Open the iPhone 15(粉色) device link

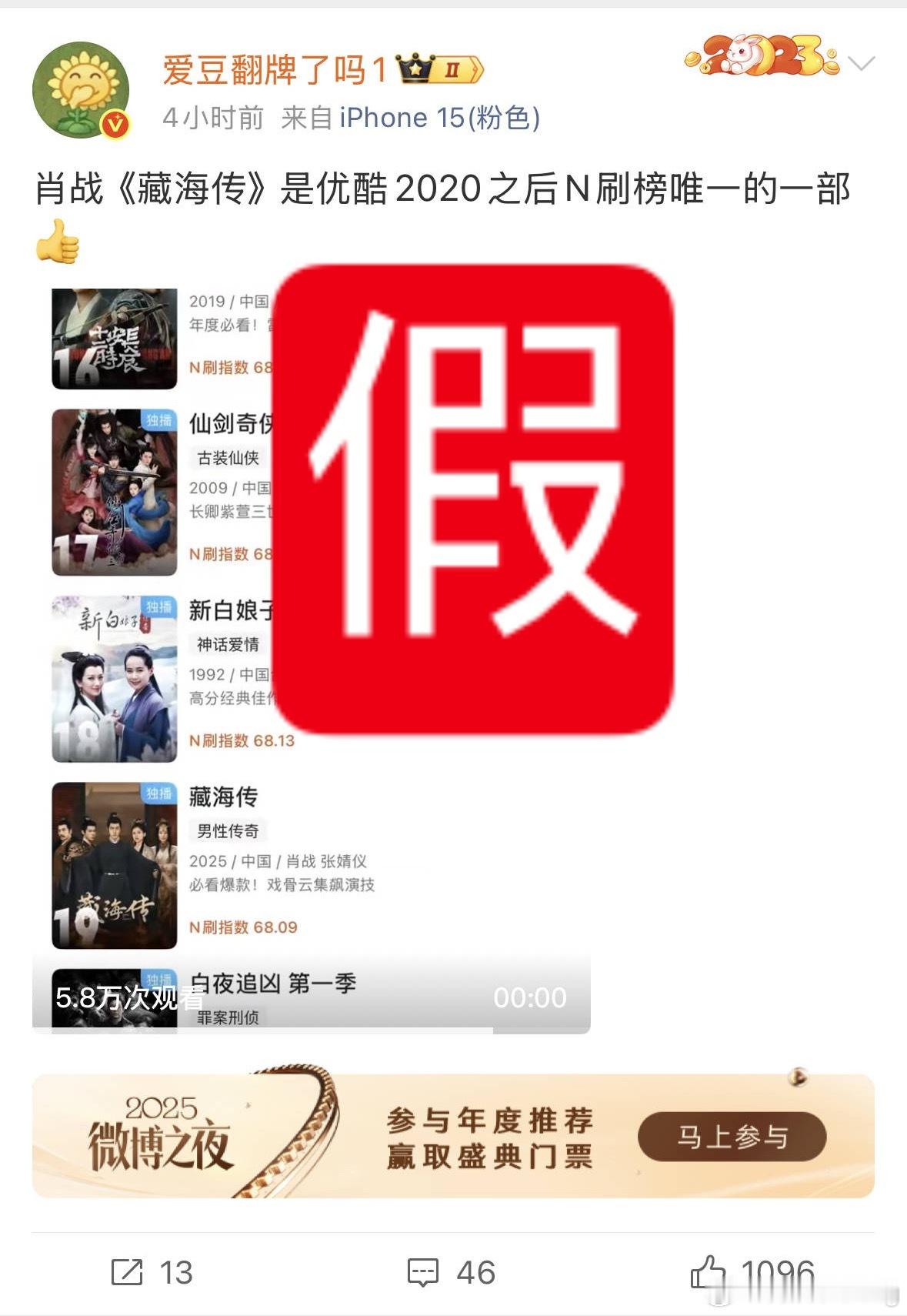point(438,117)
